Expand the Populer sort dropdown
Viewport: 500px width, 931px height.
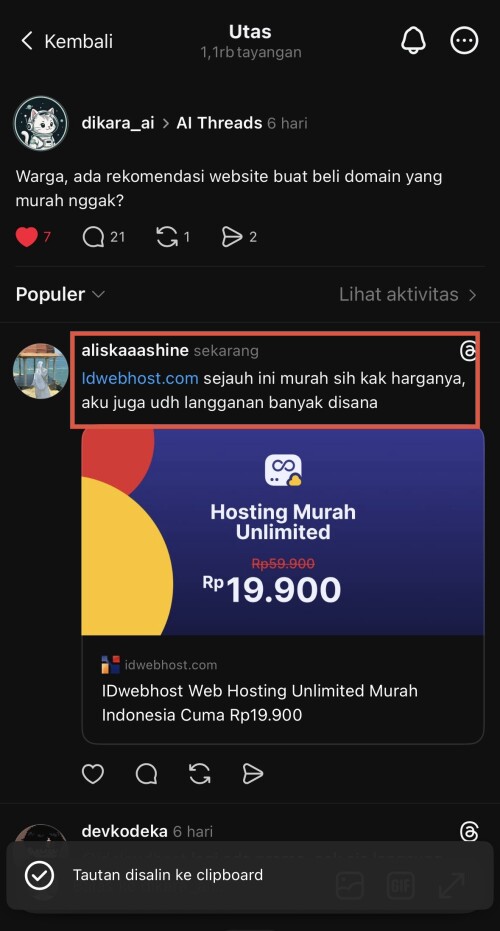coord(61,294)
